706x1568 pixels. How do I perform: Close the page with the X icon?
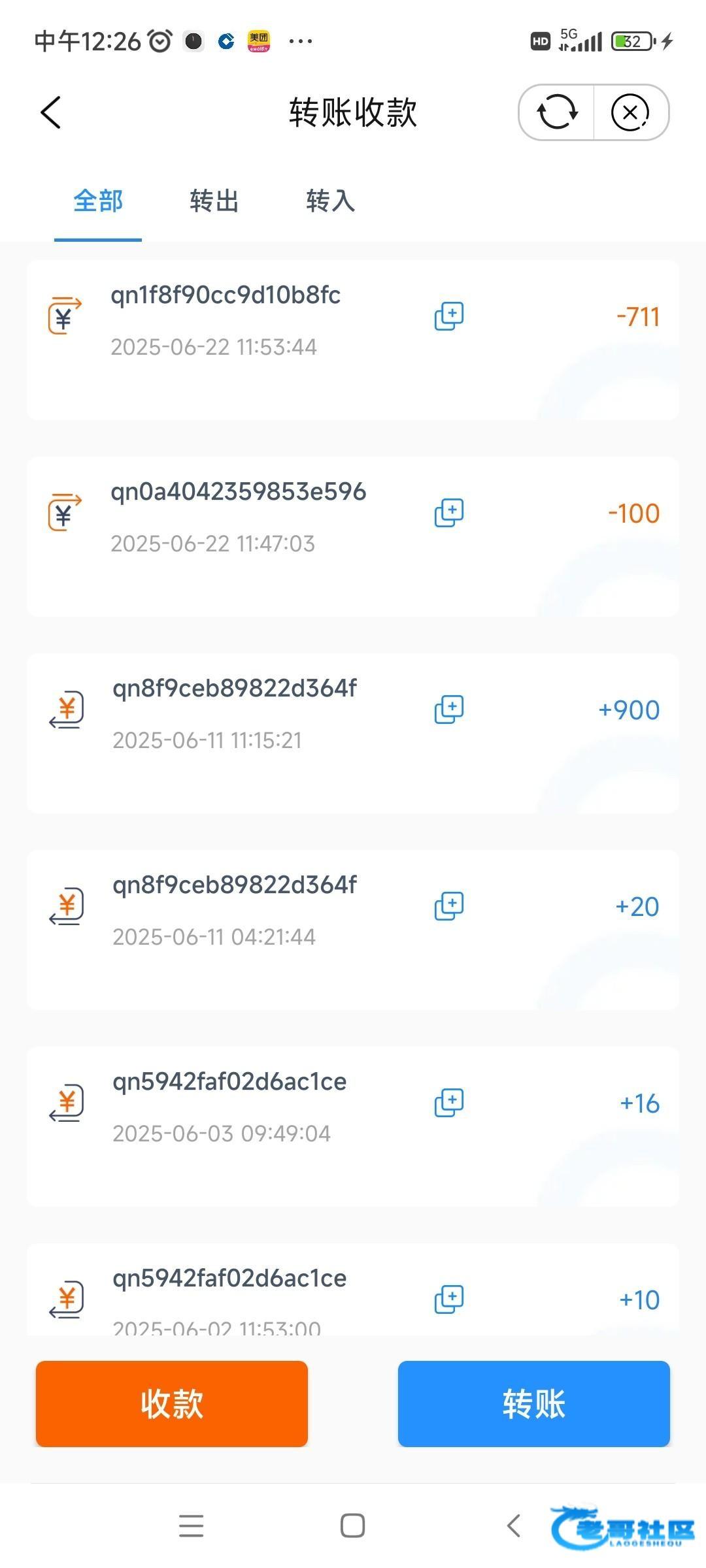[x=630, y=112]
